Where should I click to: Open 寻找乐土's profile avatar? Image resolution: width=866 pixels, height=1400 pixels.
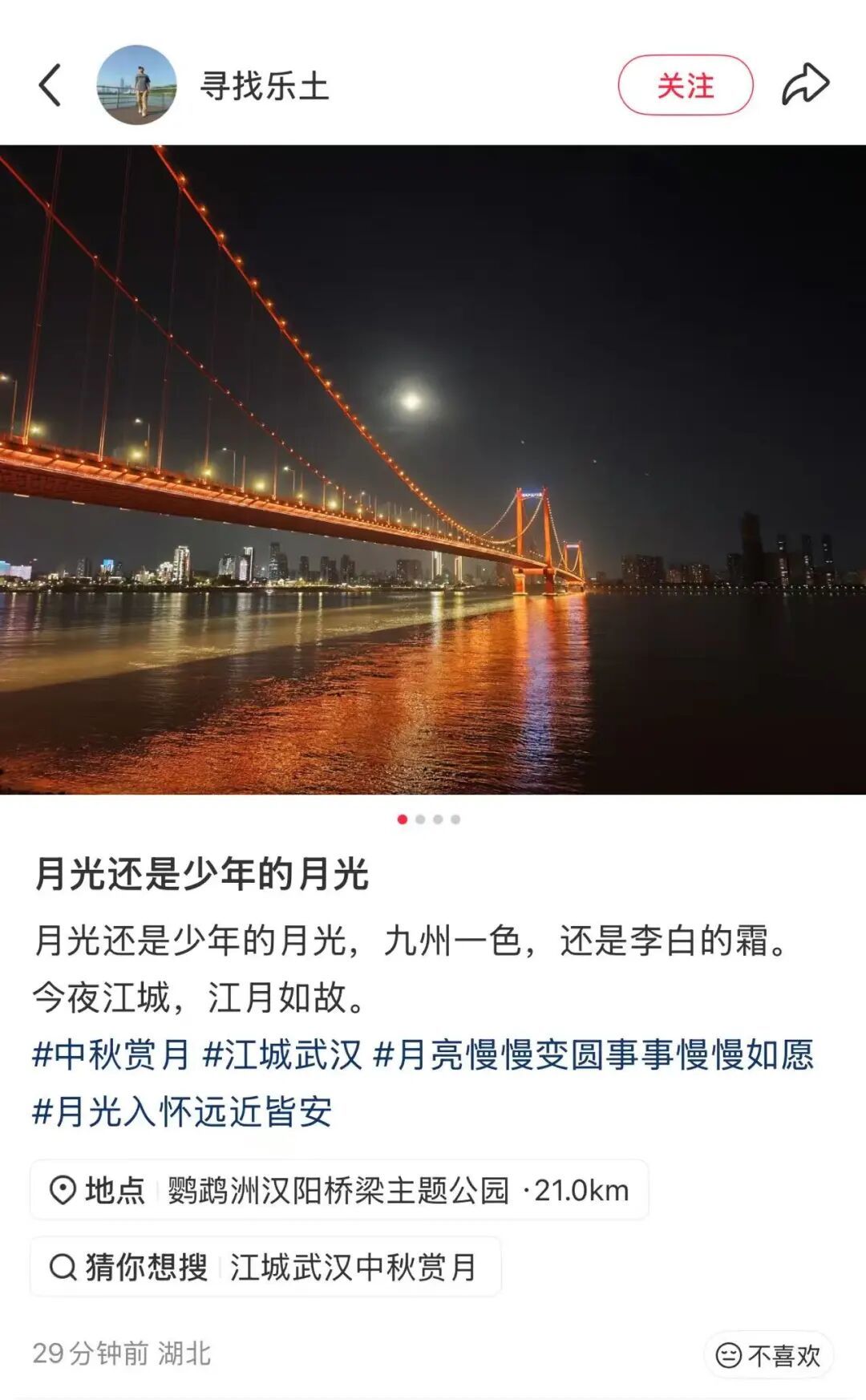click(x=136, y=85)
